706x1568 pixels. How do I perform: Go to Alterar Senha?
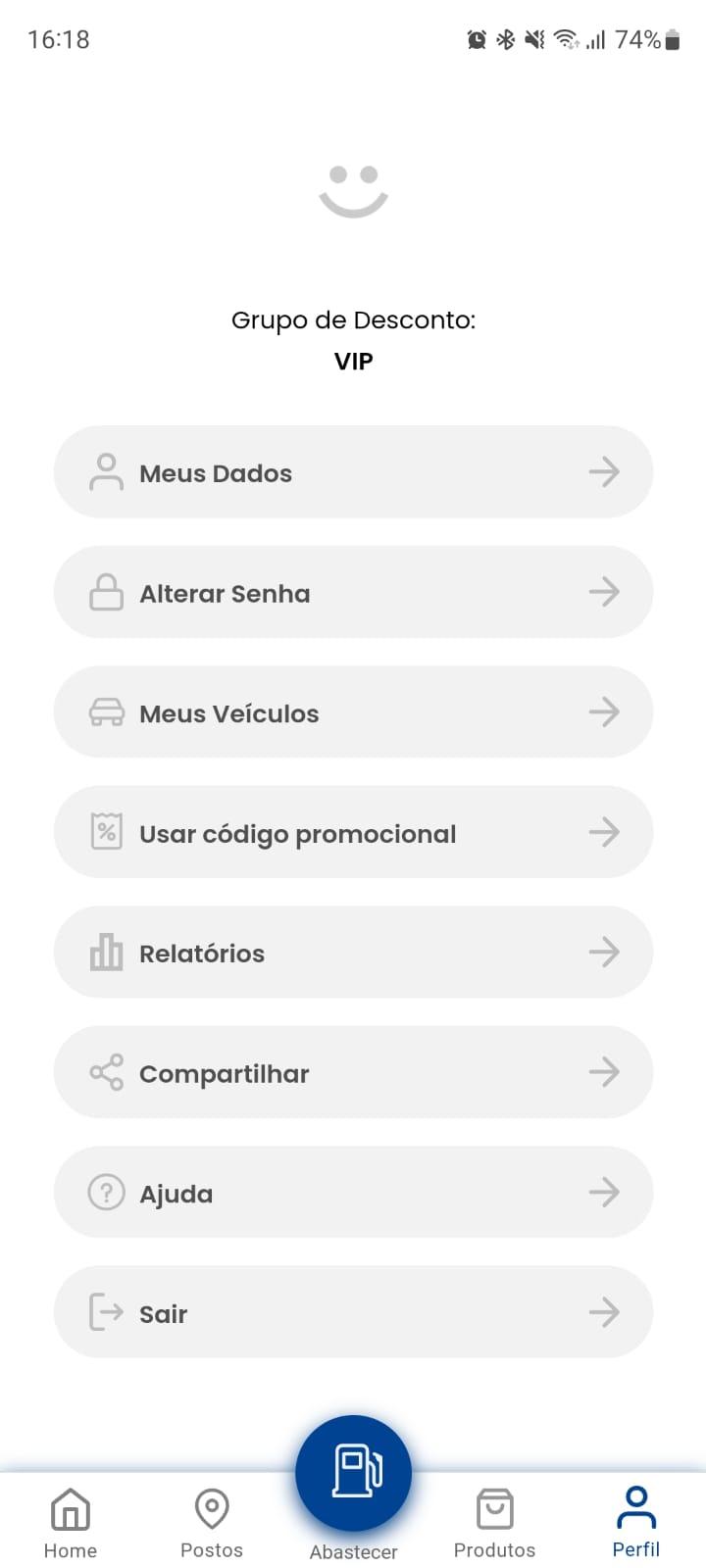(x=353, y=592)
